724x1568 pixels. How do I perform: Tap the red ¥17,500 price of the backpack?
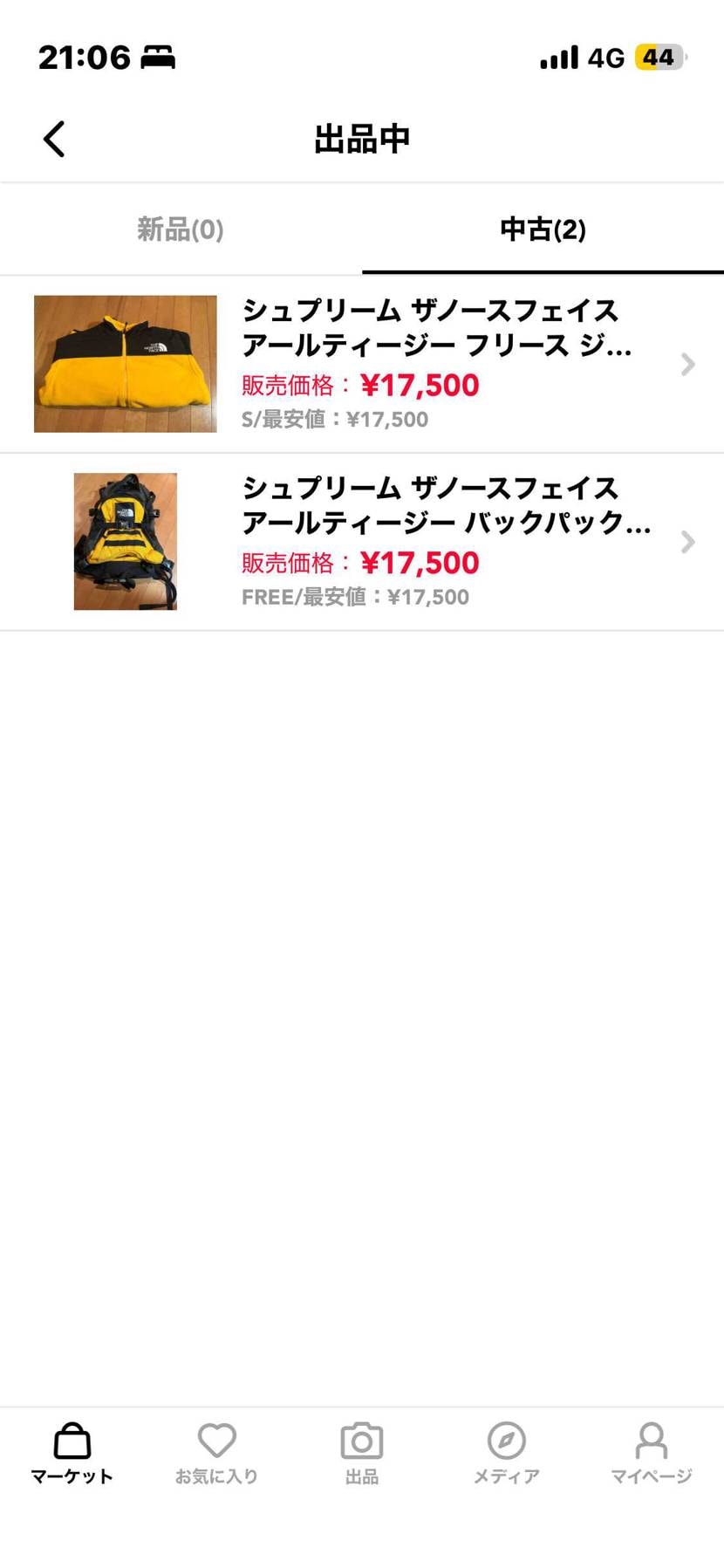[x=422, y=563]
